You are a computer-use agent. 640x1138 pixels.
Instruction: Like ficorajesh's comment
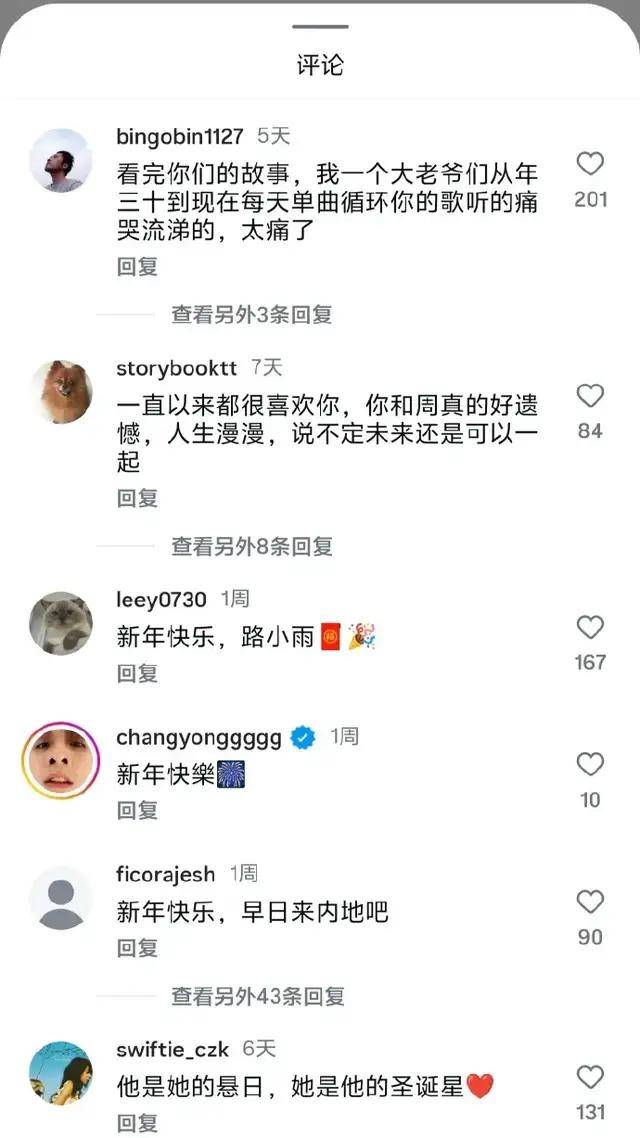tap(591, 902)
